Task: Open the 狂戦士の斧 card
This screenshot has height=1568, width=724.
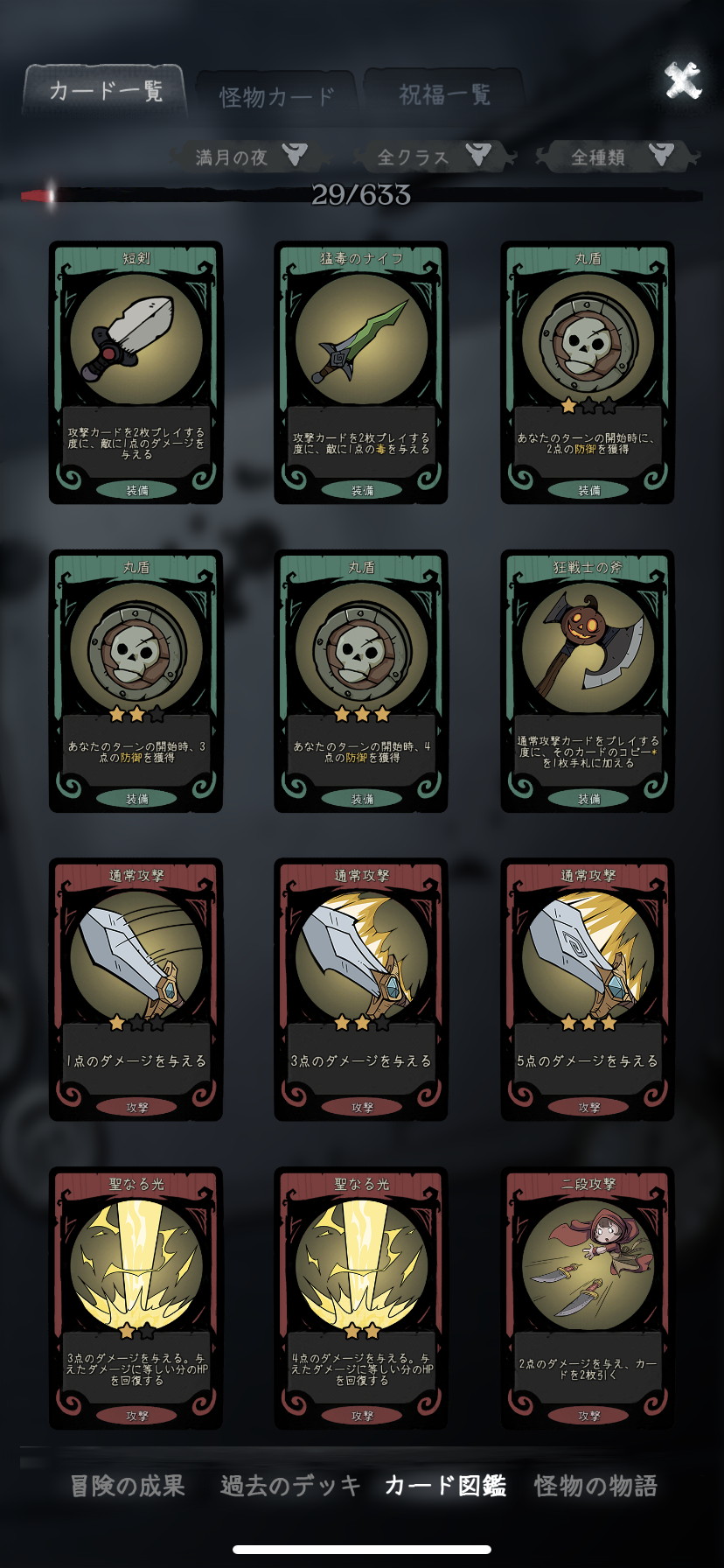Action: pyautogui.click(x=588, y=682)
